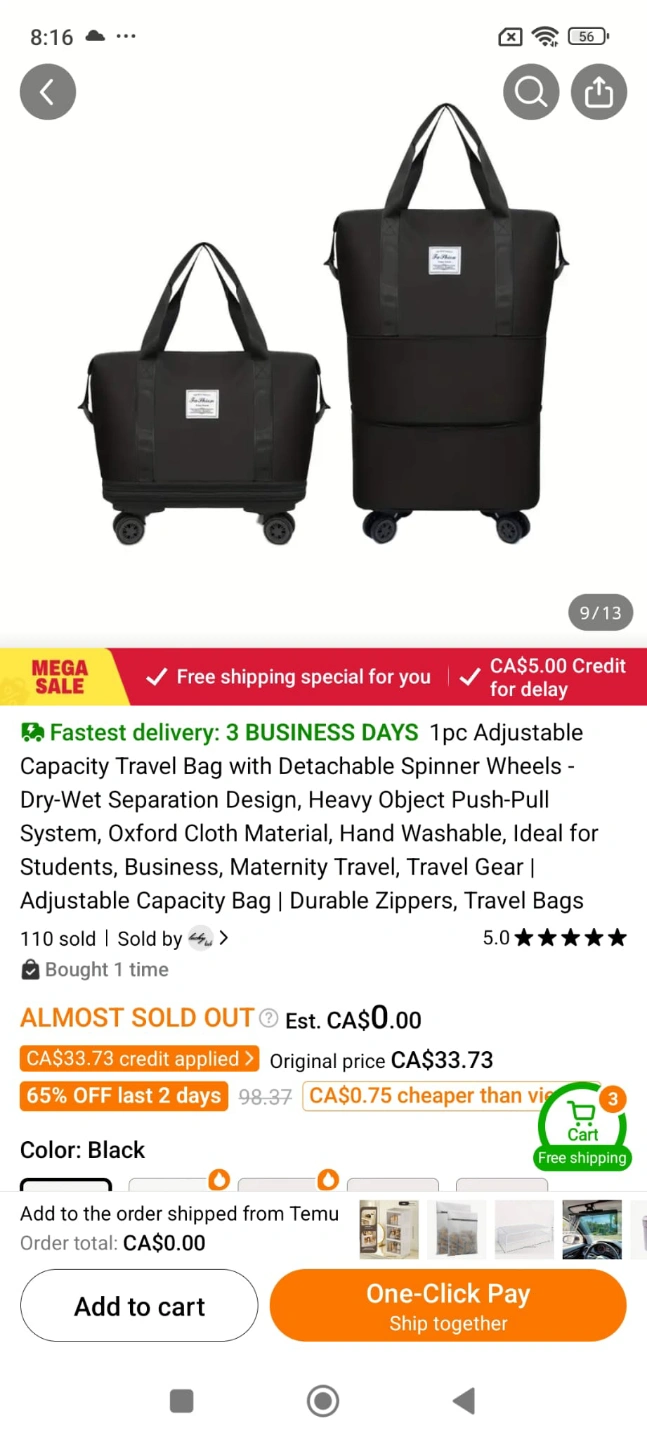Open the car interior order item thumbnail
The image size is (647, 1440).
(591, 1229)
